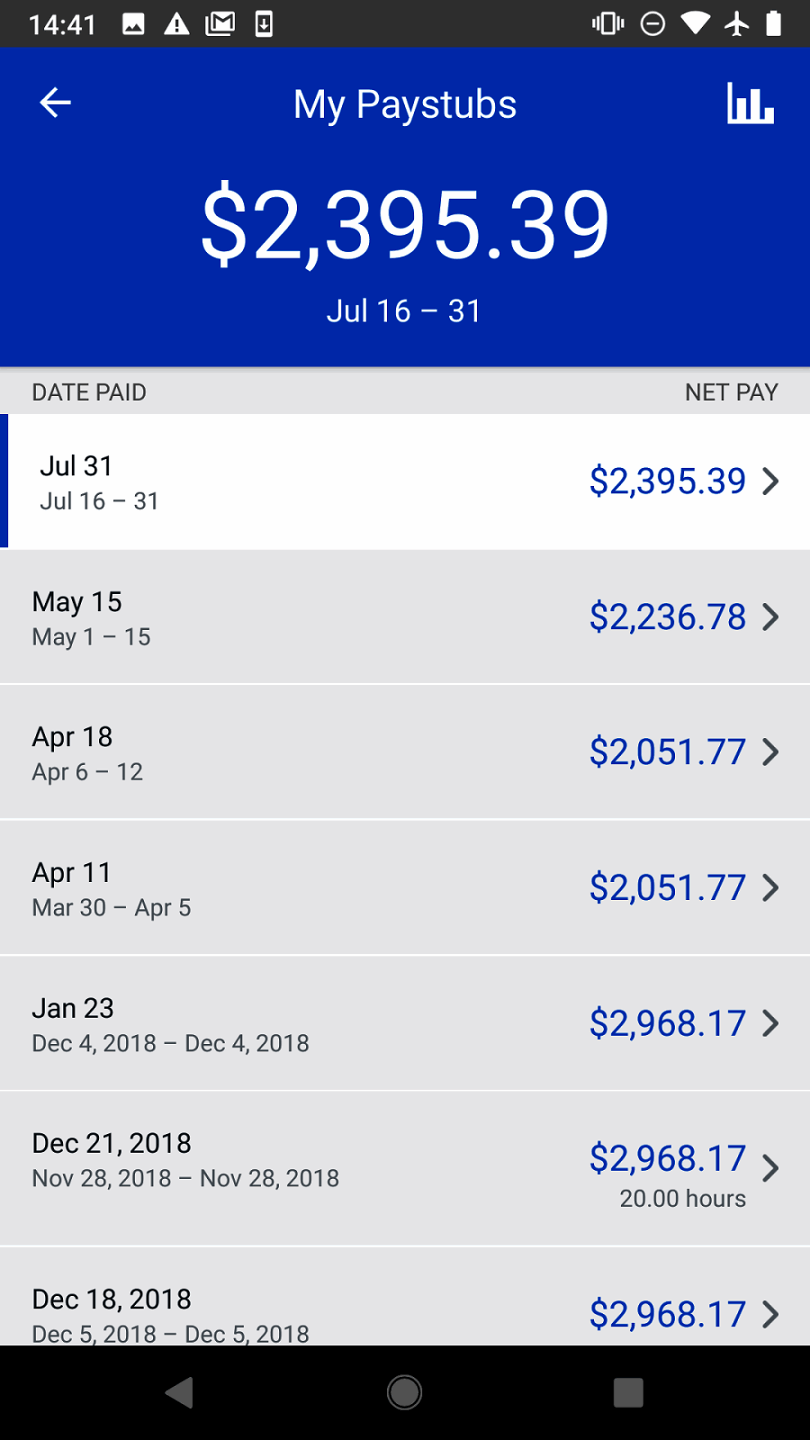Tap the Android home button
Screen dimensions: 810x1440
pos(405,1392)
